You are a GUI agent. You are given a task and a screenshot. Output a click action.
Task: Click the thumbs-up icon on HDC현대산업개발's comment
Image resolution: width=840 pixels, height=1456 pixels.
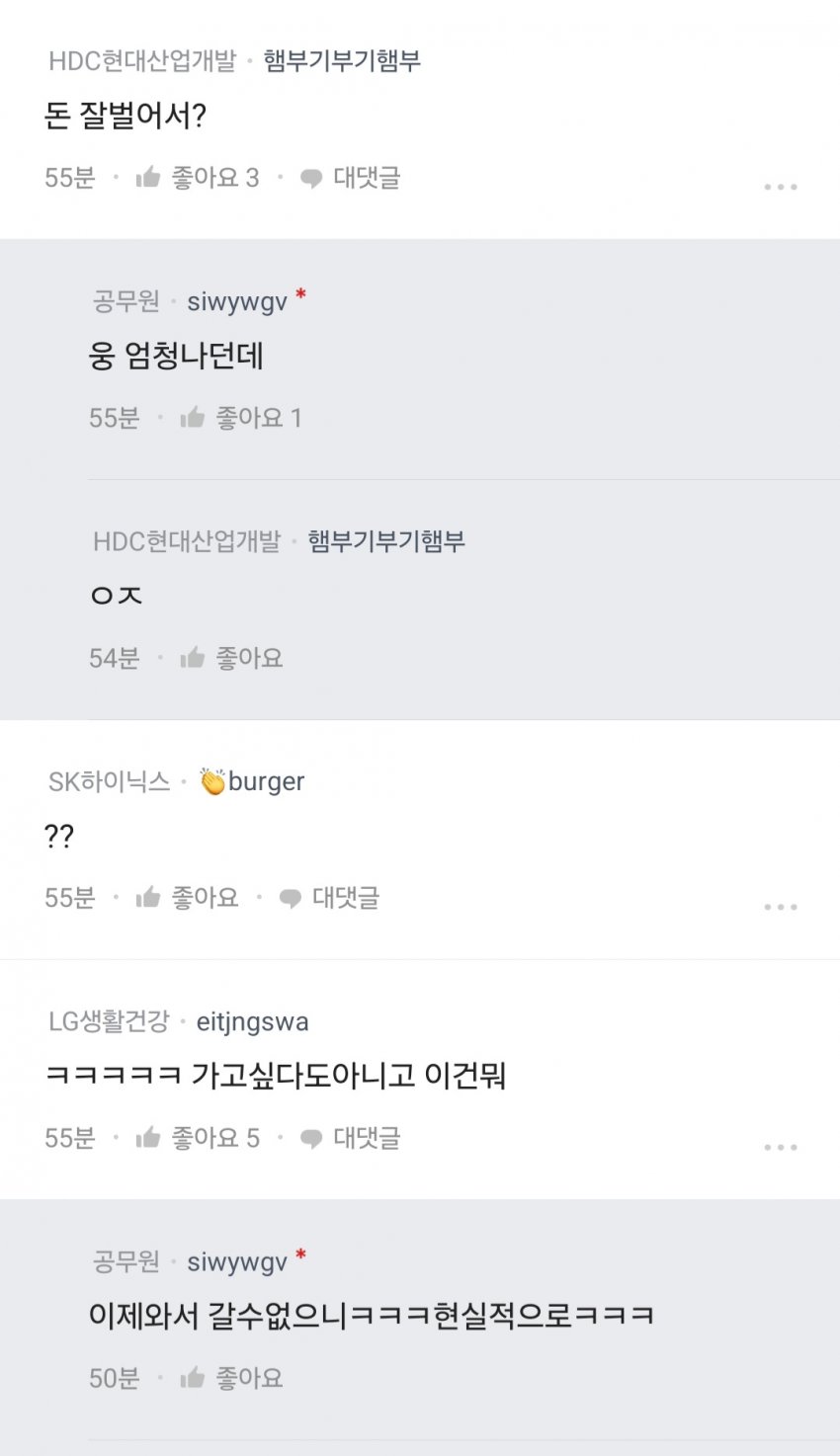pyautogui.click(x=149, y=178)
